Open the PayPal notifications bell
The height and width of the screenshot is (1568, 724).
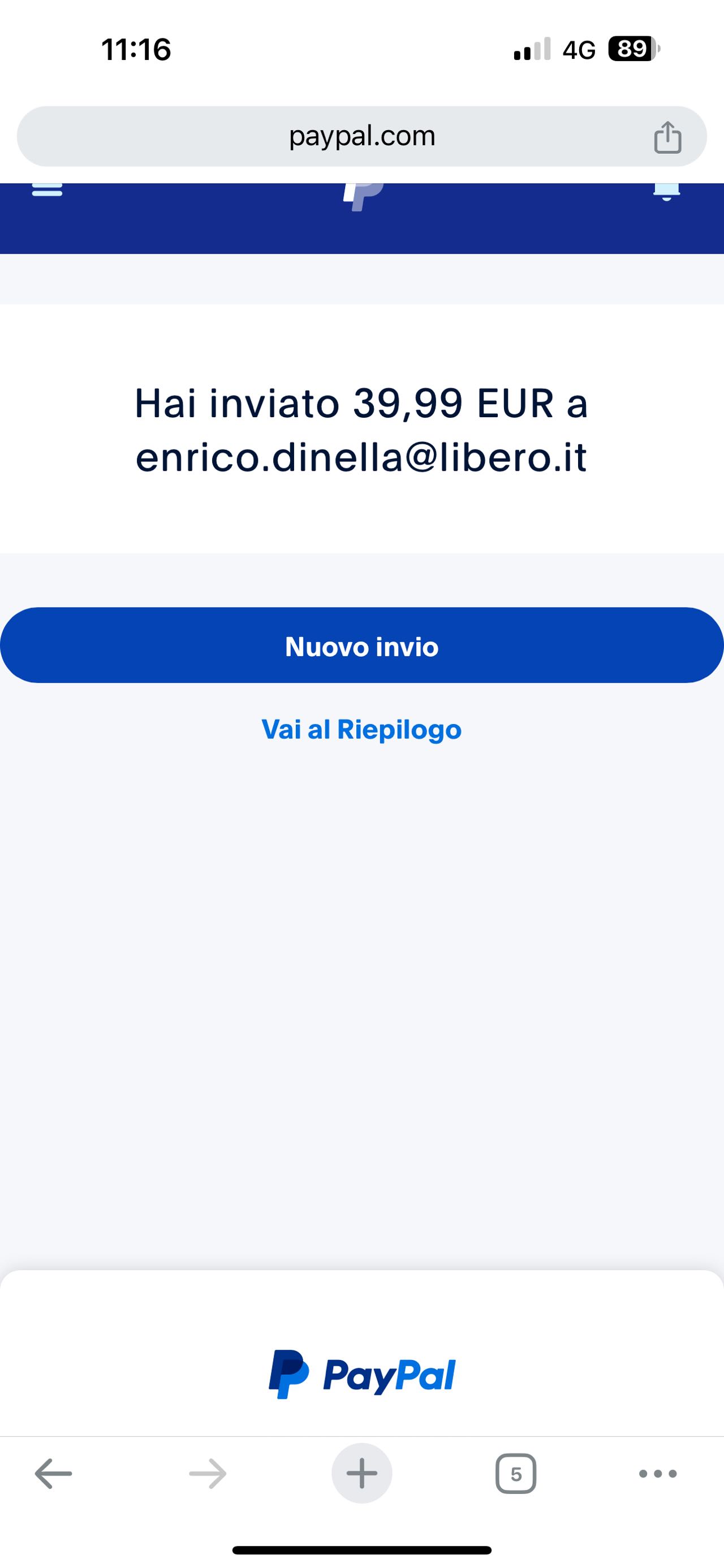tap(666, 190)
